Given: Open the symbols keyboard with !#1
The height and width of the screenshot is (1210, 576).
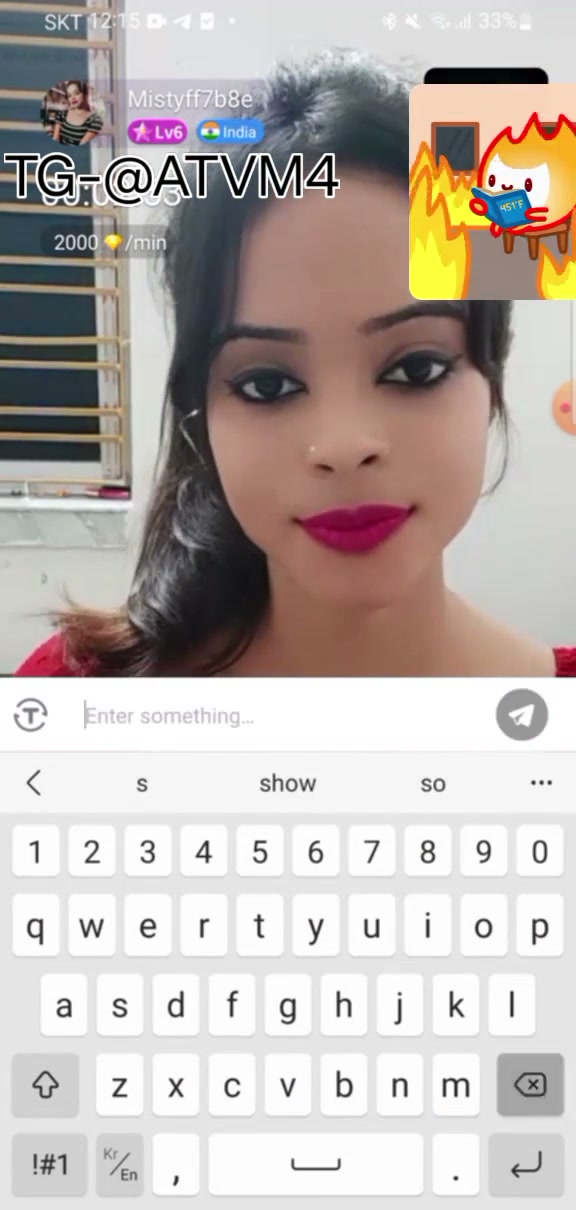Looking at the screenshot, I should click(x=49, y=1164).
